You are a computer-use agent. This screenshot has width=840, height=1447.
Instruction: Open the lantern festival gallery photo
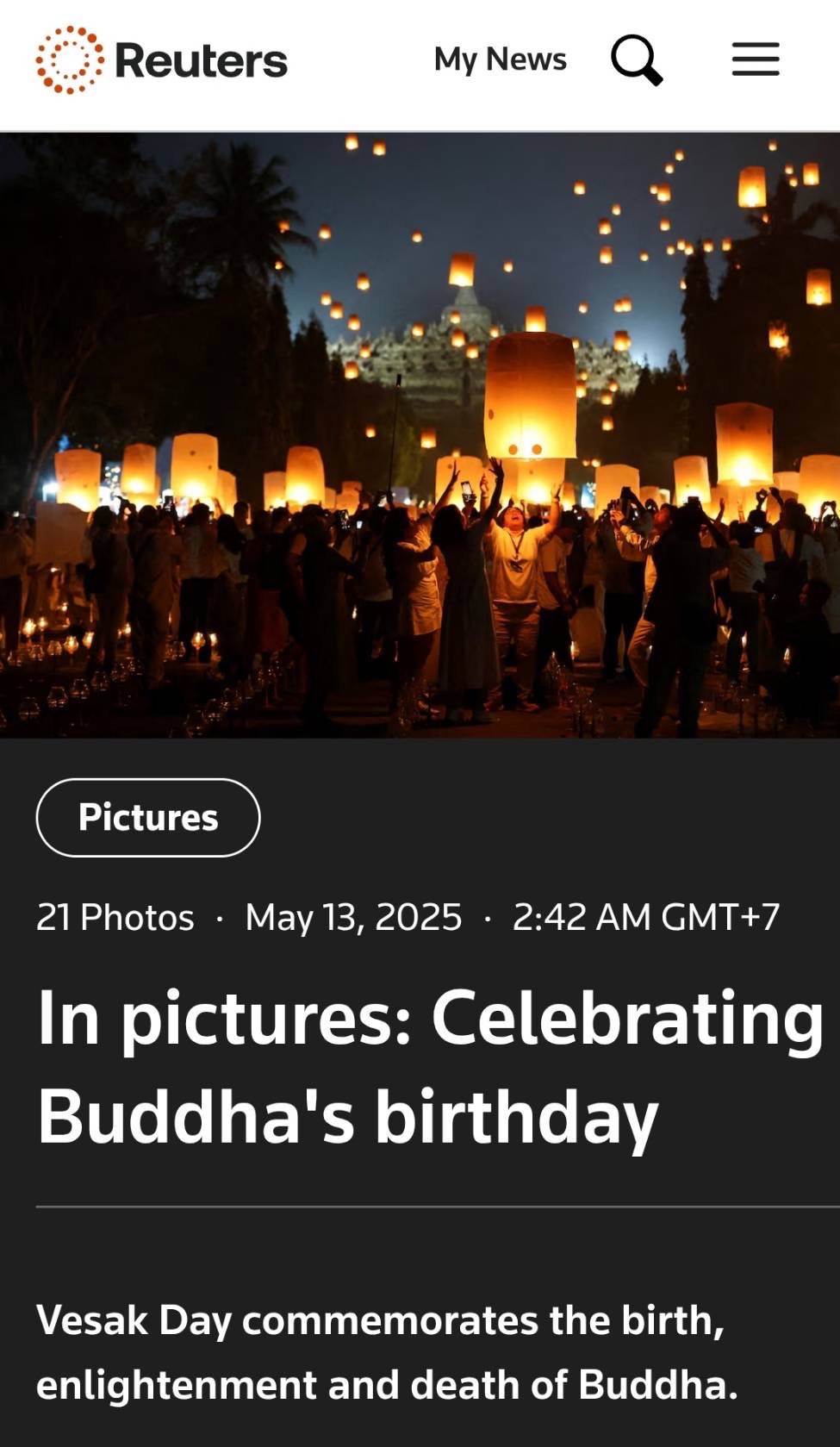tap(420, 435)
